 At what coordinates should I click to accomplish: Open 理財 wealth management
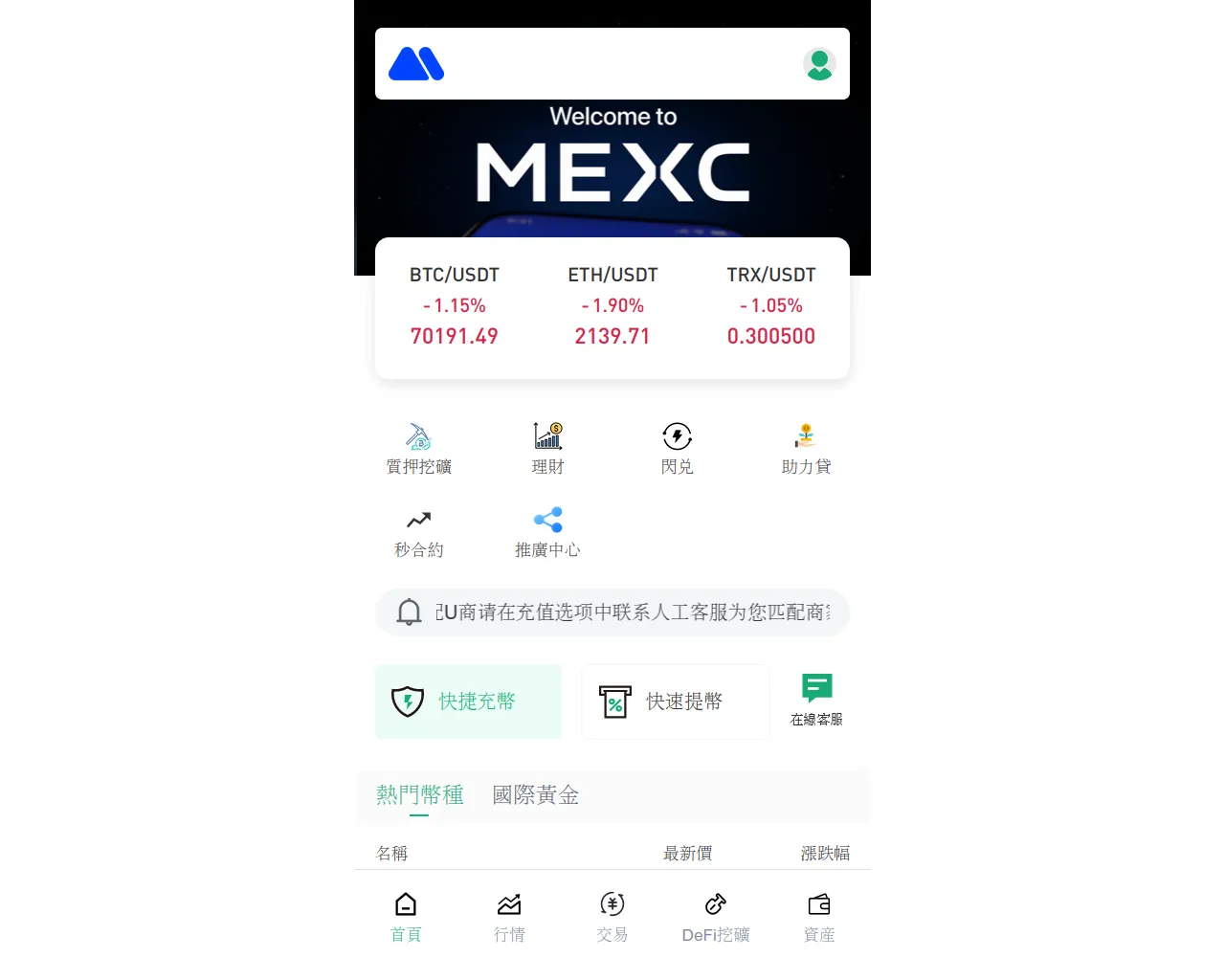coord(547,449)
